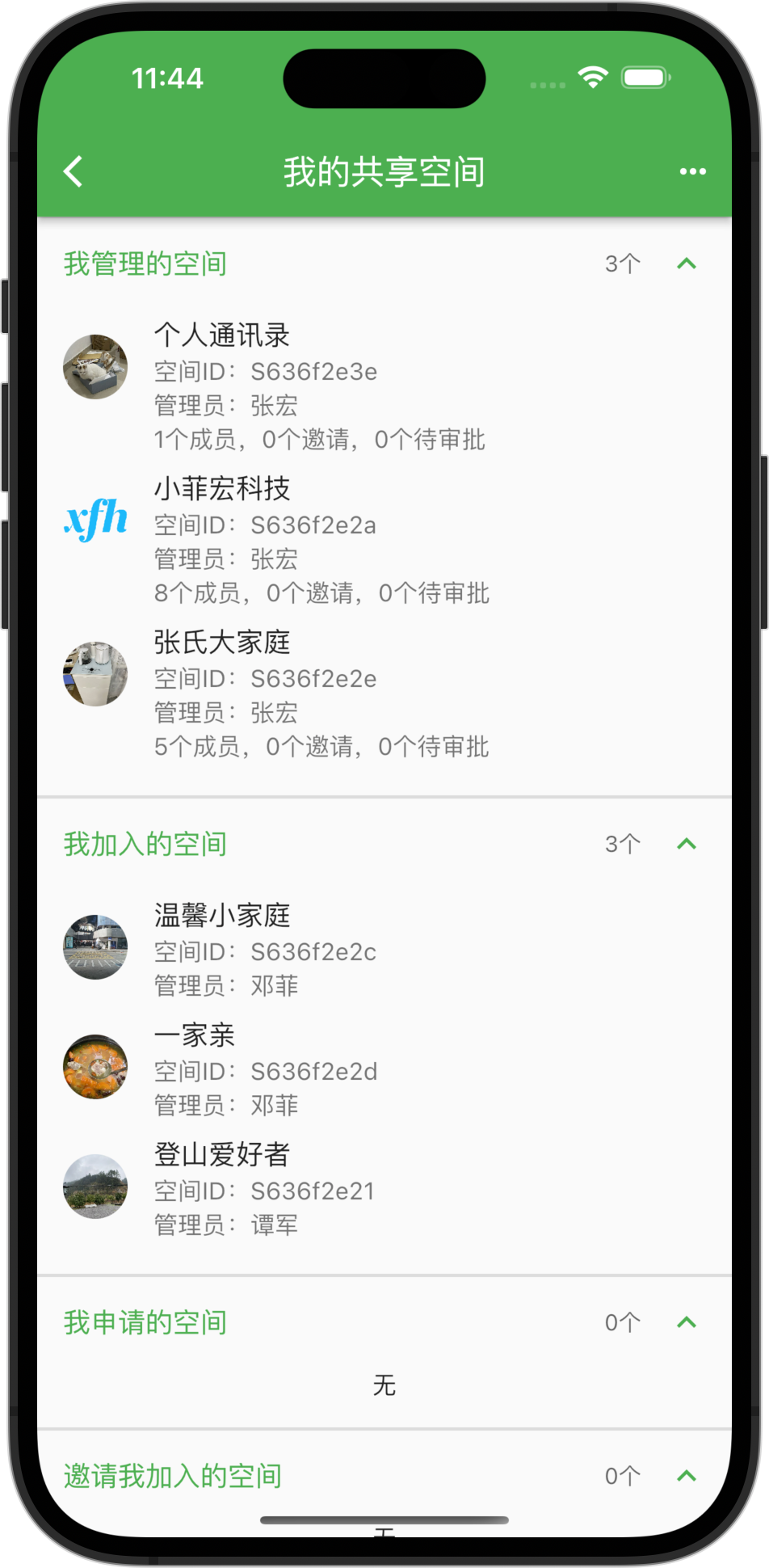This screenshot has height=1568, width=769.
Task: Collapse the 我管理的空间 section
Action: pyautogui.click(x=686, y=263)
